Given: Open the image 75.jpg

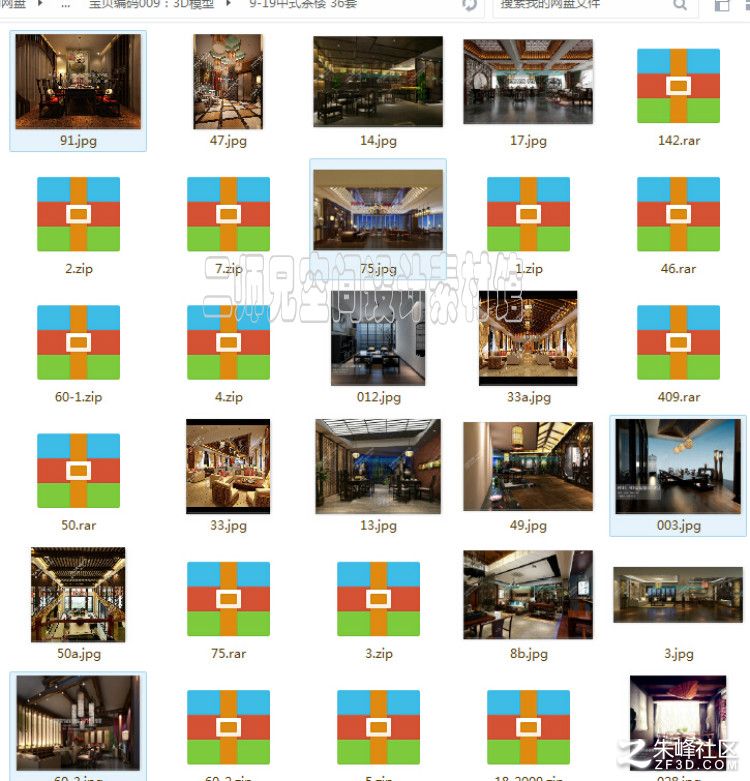Looking at the screenshot, I should (x=378, y=210).
